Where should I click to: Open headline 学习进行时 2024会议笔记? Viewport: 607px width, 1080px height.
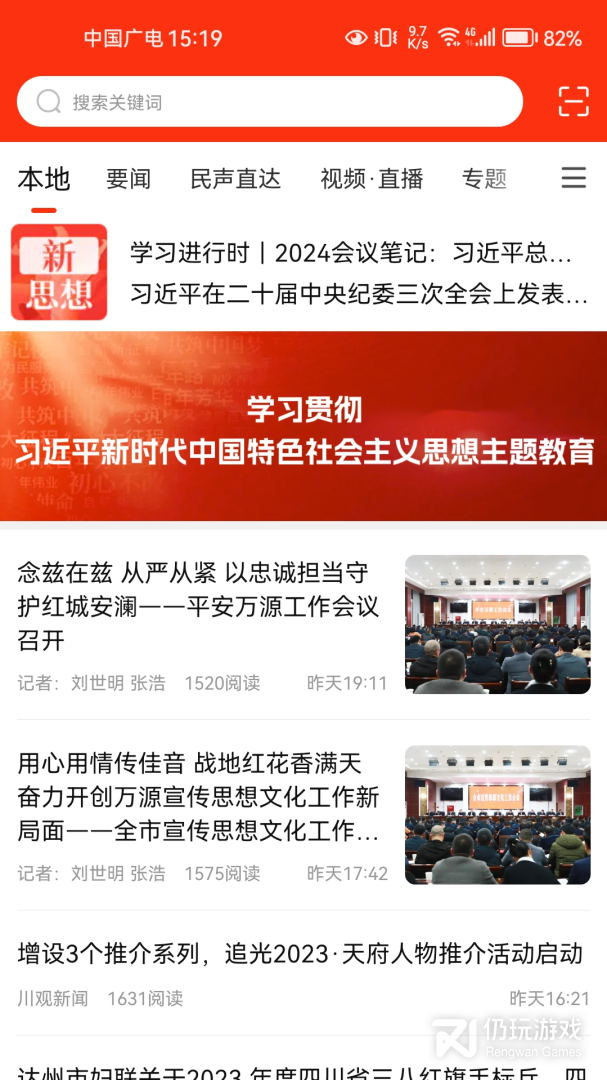click(x=351, y=253)
